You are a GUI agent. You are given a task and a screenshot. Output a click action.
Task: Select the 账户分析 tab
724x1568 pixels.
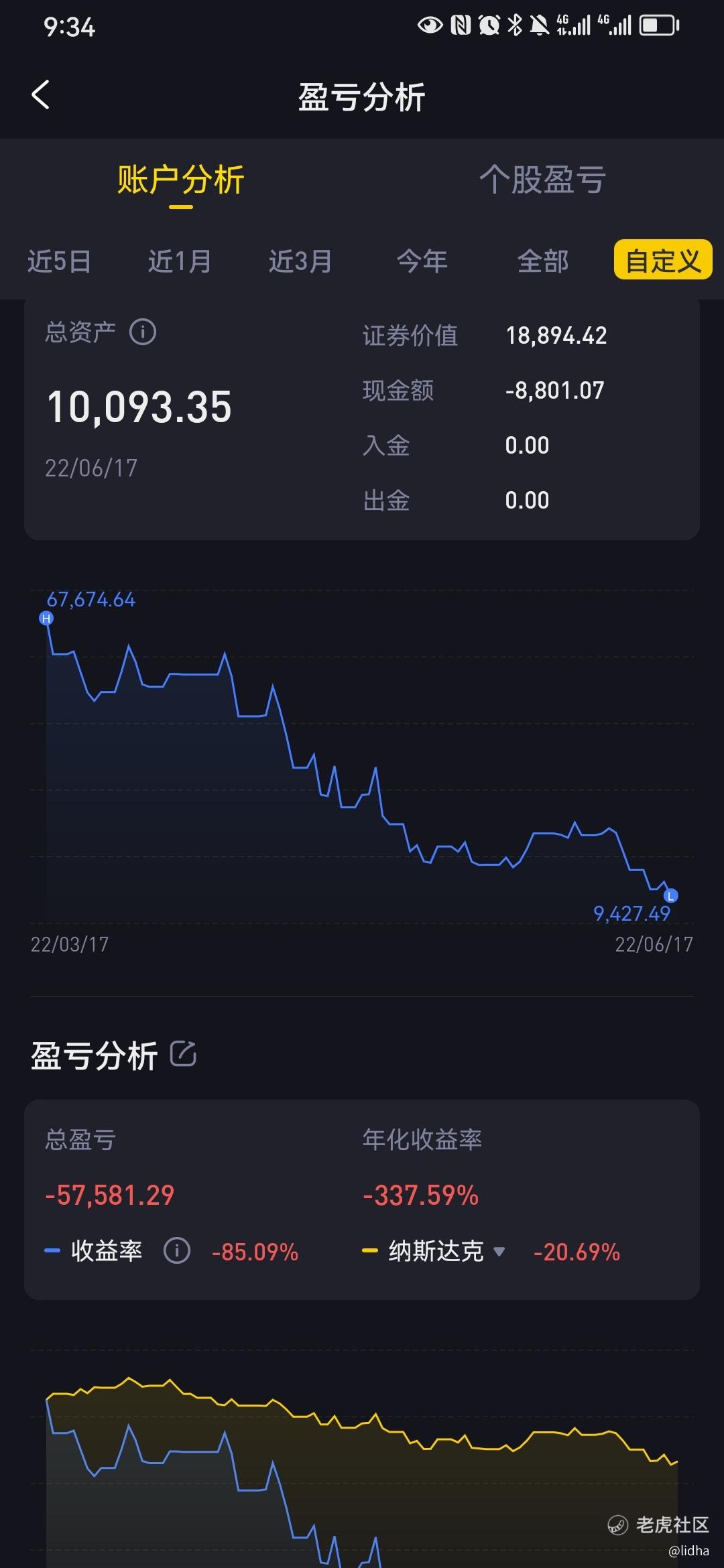180,180
